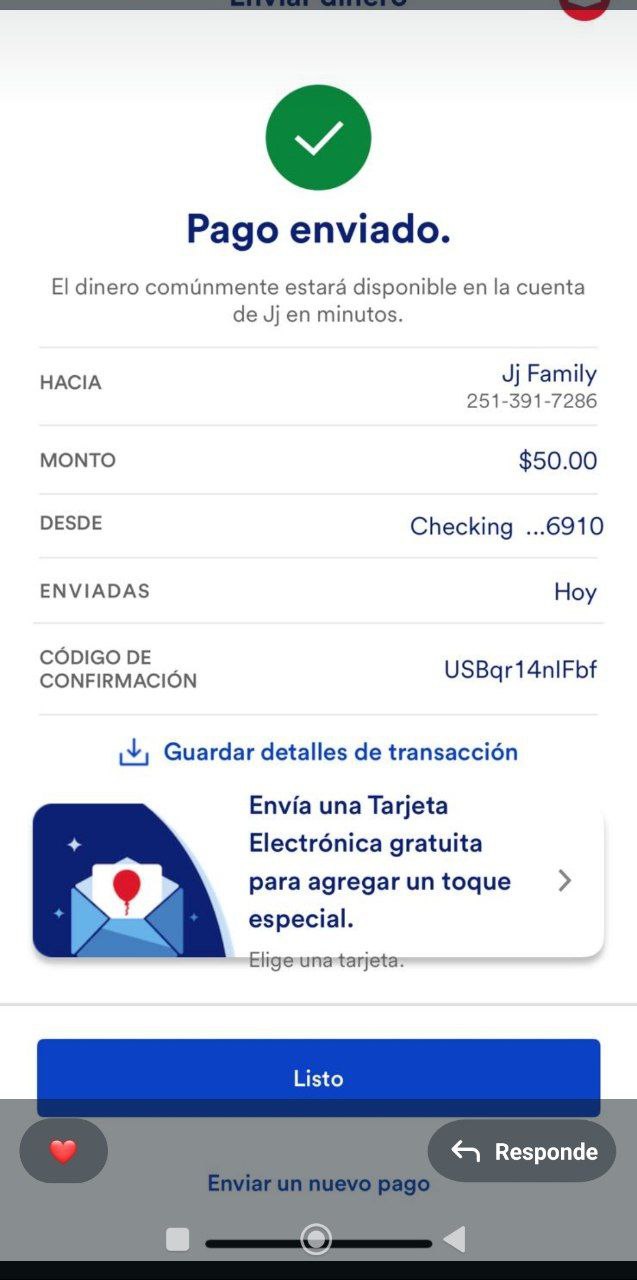This screenshot has width=637, height=1280.
Task: Select Enviar un nuevo pago
Action: pyautogui.click(x=318, y=1184)
